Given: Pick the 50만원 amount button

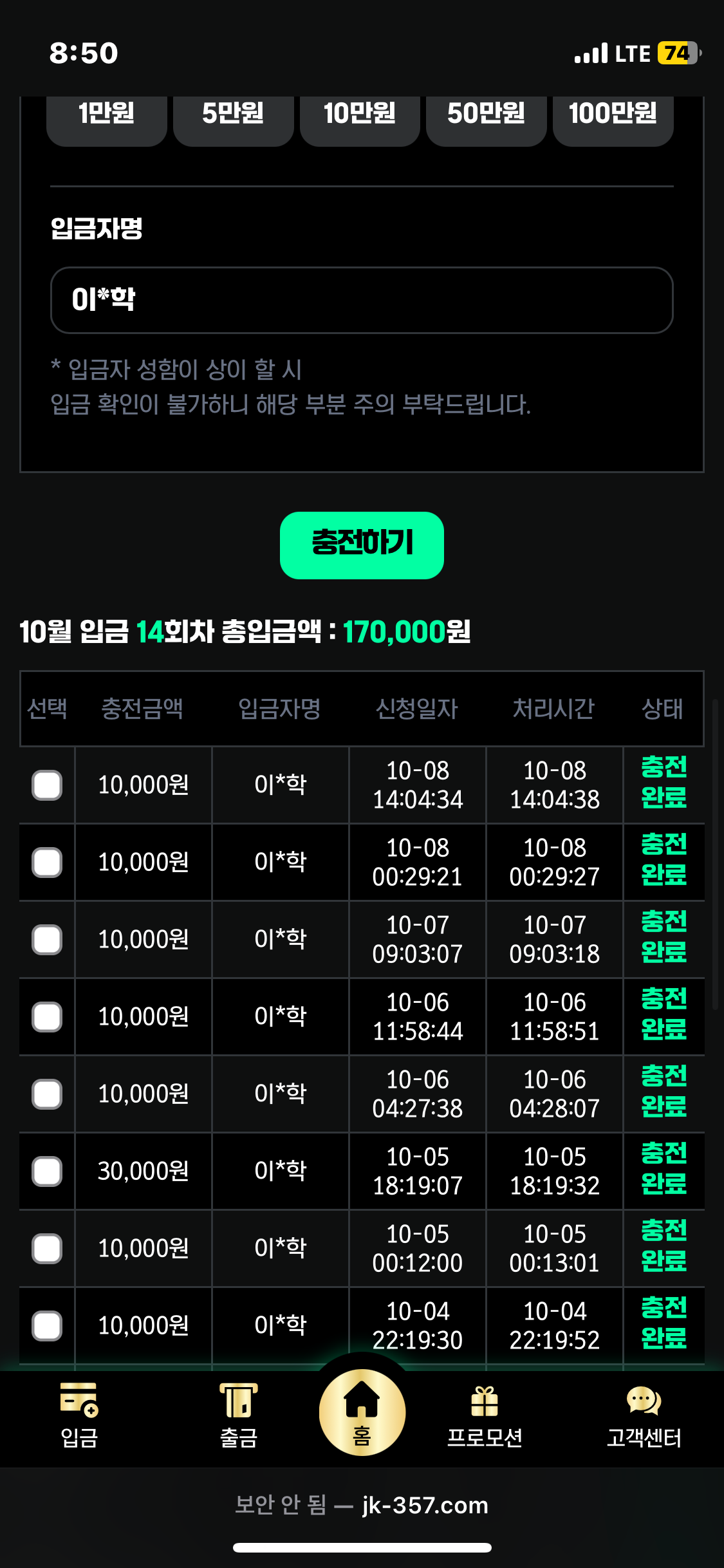Looking at the screenshot, I should coord(486,115).
